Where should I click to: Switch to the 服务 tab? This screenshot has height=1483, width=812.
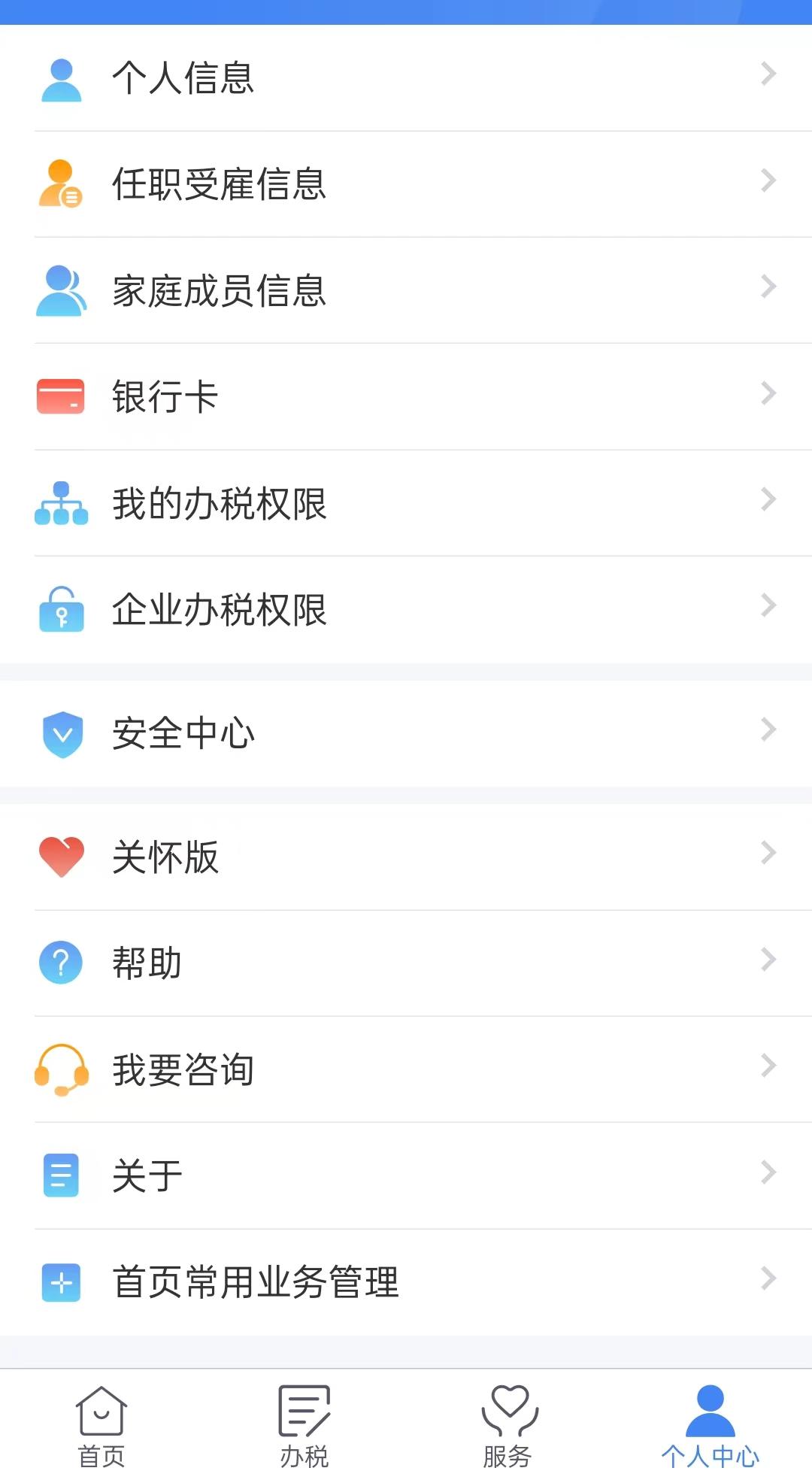click(x=507, y=1427)
